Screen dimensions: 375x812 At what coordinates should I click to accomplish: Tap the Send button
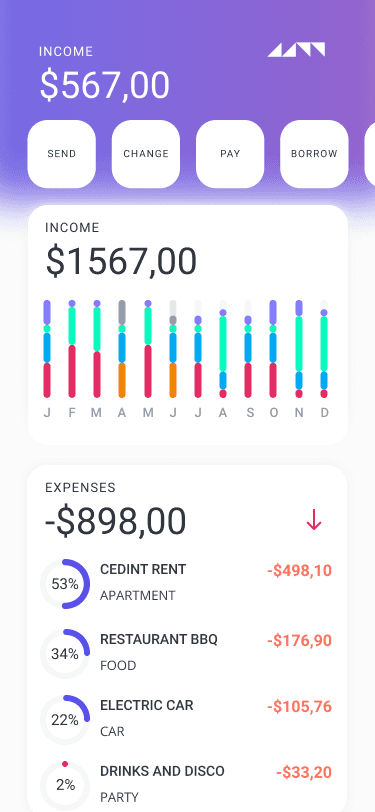pyautogui.click(x=62, y=154)
